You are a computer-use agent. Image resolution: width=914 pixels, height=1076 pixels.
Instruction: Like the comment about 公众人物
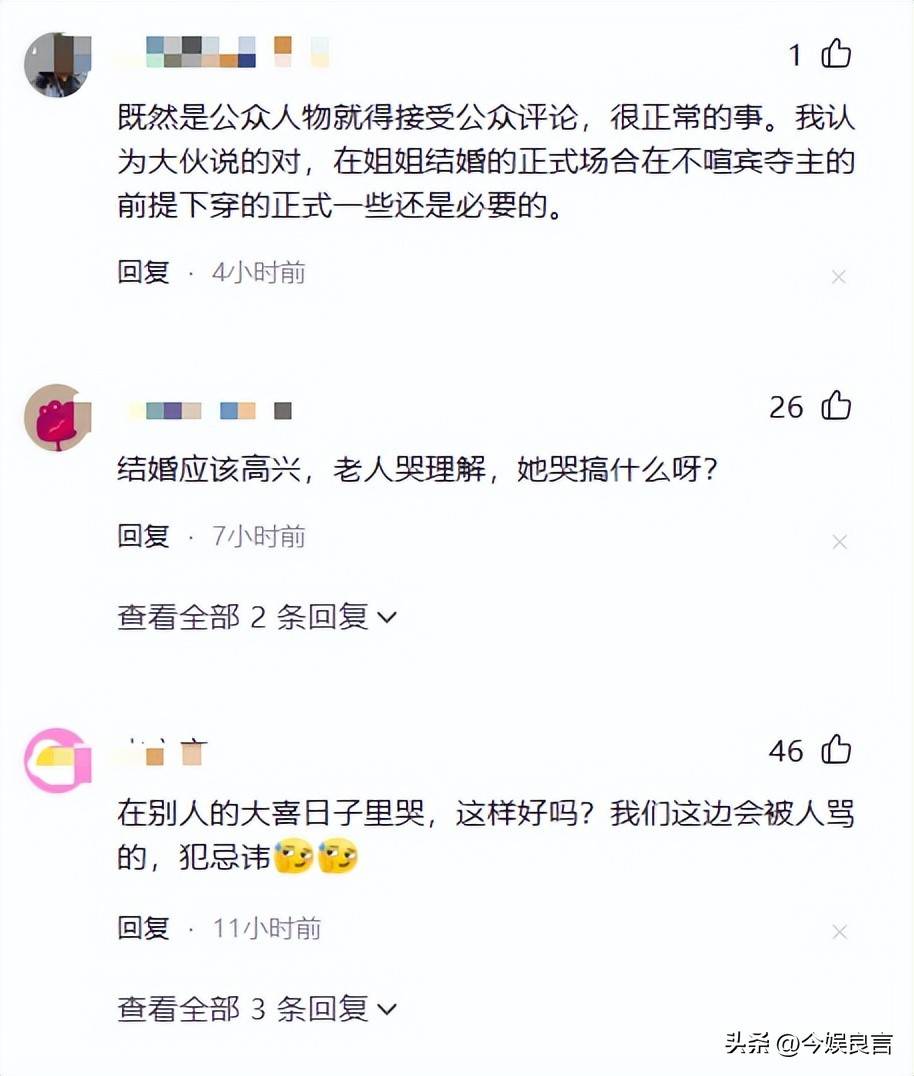coord(836,54)
